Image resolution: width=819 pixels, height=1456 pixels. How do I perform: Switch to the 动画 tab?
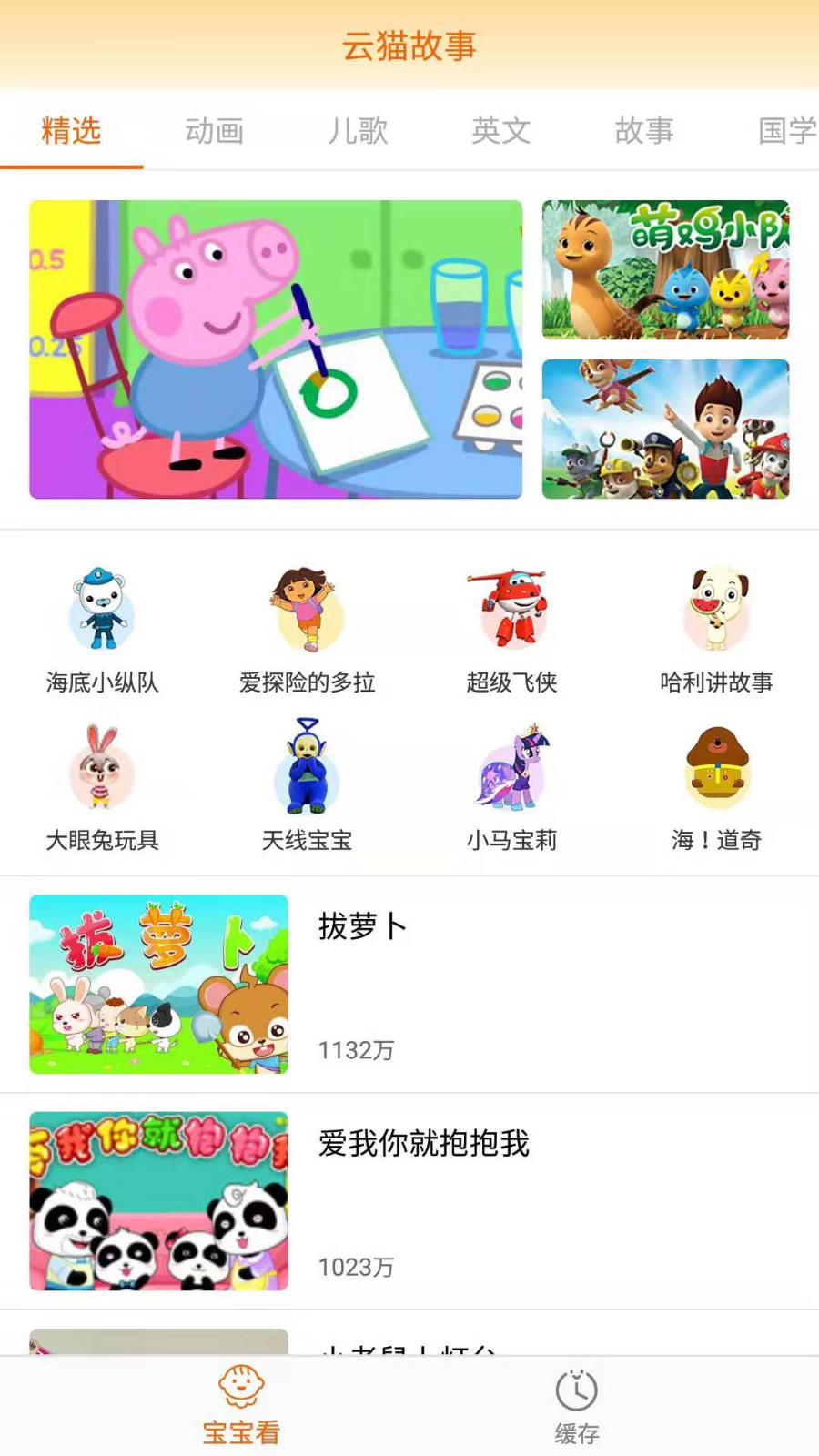click(x=216, y=131)
